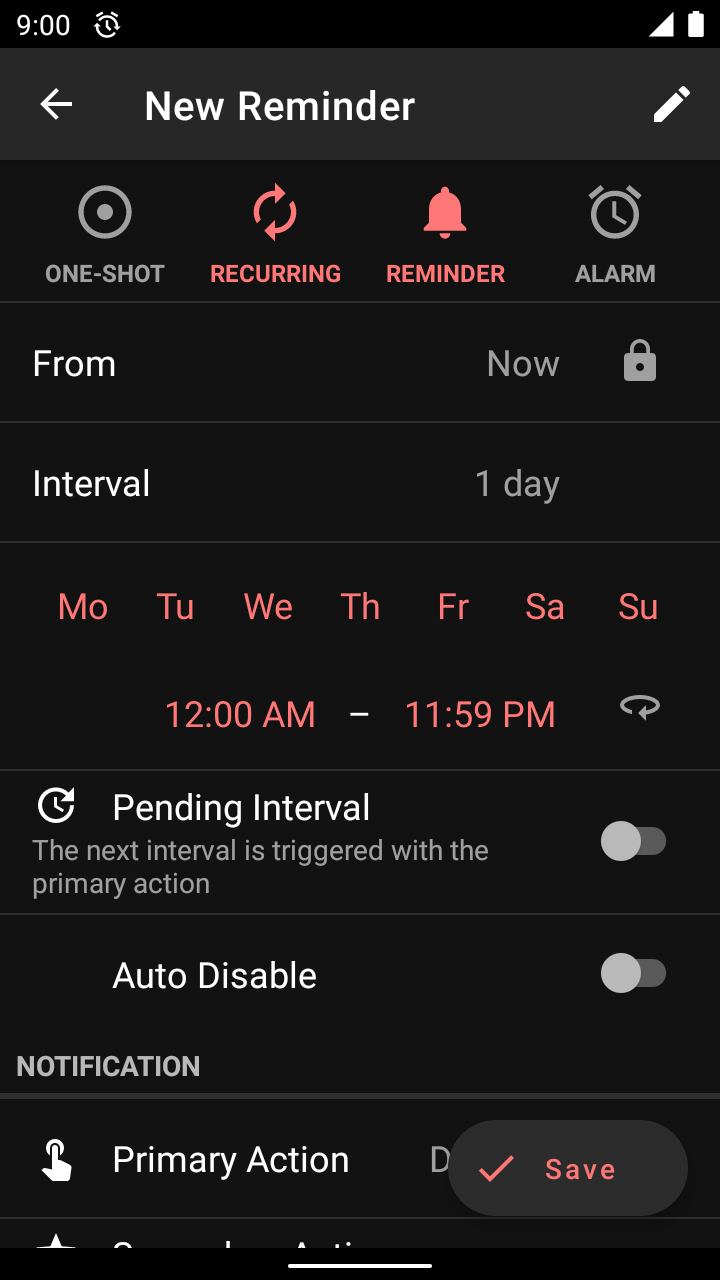Image resolution: width=720 pixels, height=1280 pixels.
Task: Enable the Pending Interval switch
Action: tap(633, 841)
